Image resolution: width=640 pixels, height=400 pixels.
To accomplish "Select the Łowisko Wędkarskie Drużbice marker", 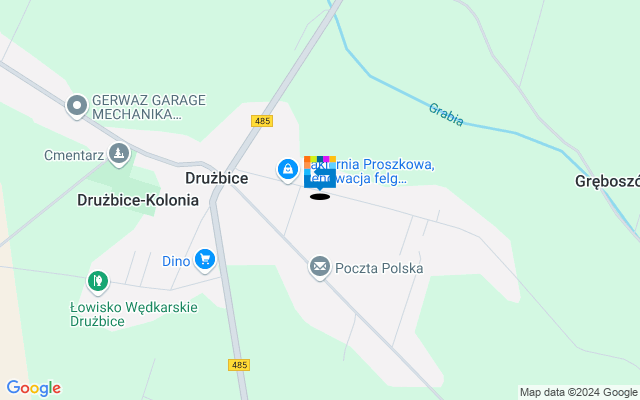I will [x=97, y=283].
